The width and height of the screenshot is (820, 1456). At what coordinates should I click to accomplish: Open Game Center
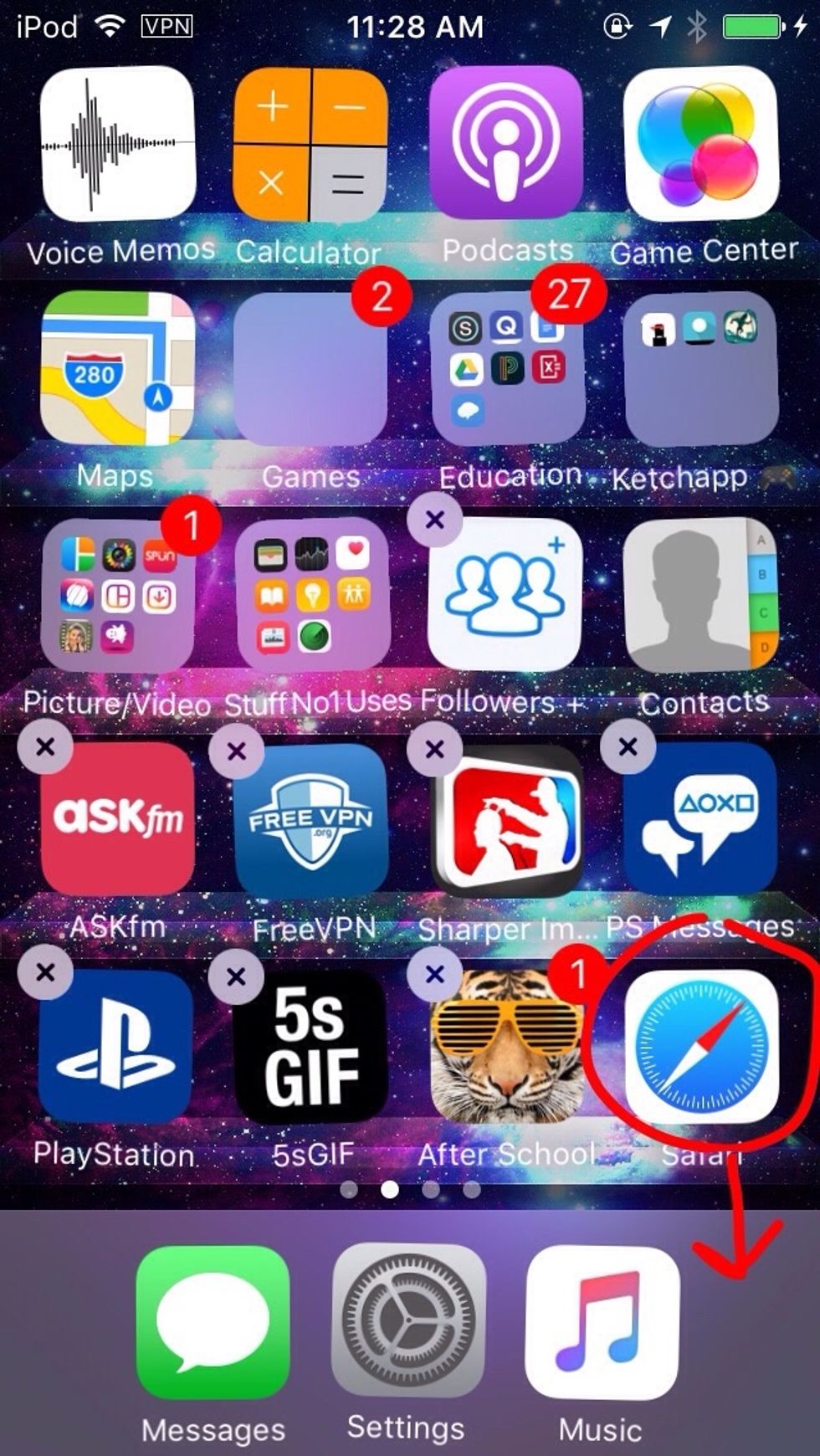click(x=700, y=144)
